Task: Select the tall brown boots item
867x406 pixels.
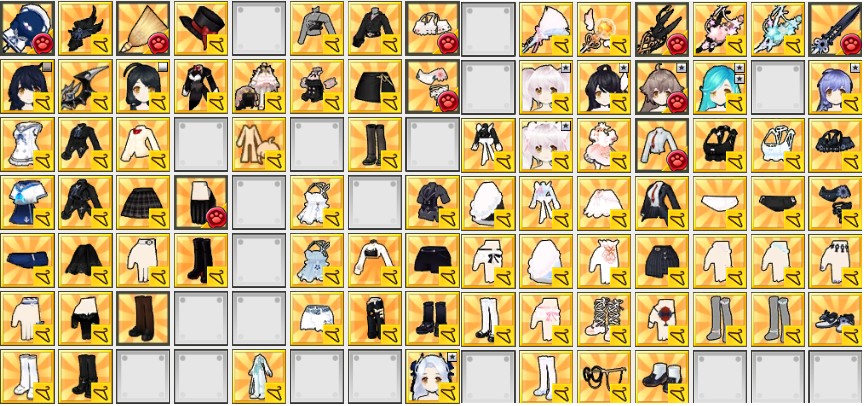Action: click(x=144, y=318)
